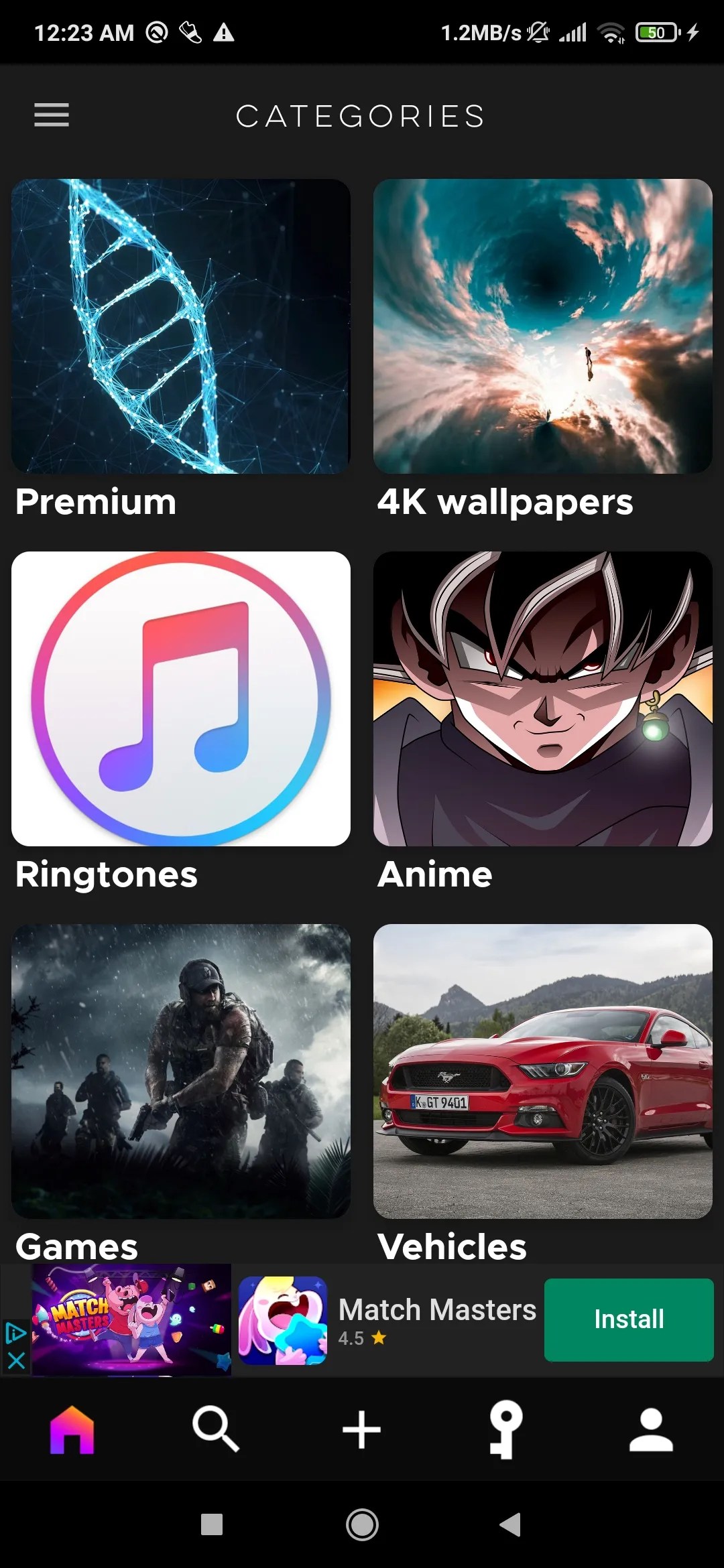Screen dimensions: 724x1568
Task: Tap the plus upload tab
Action: [x=361, y=1429]
